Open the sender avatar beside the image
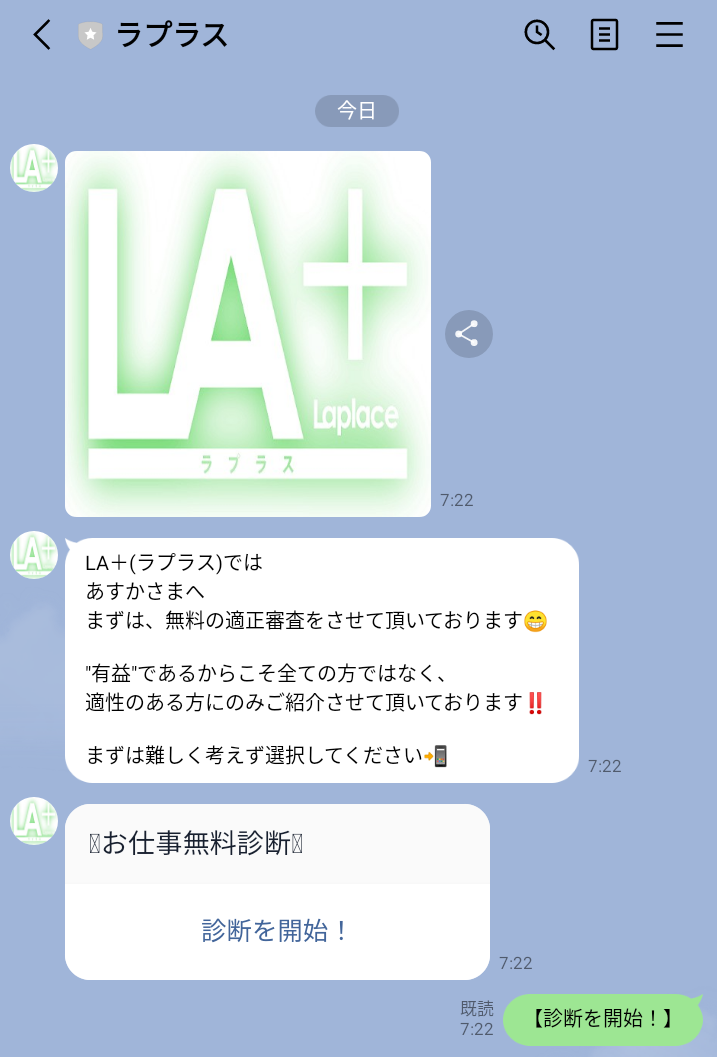 tap(34, 168)
